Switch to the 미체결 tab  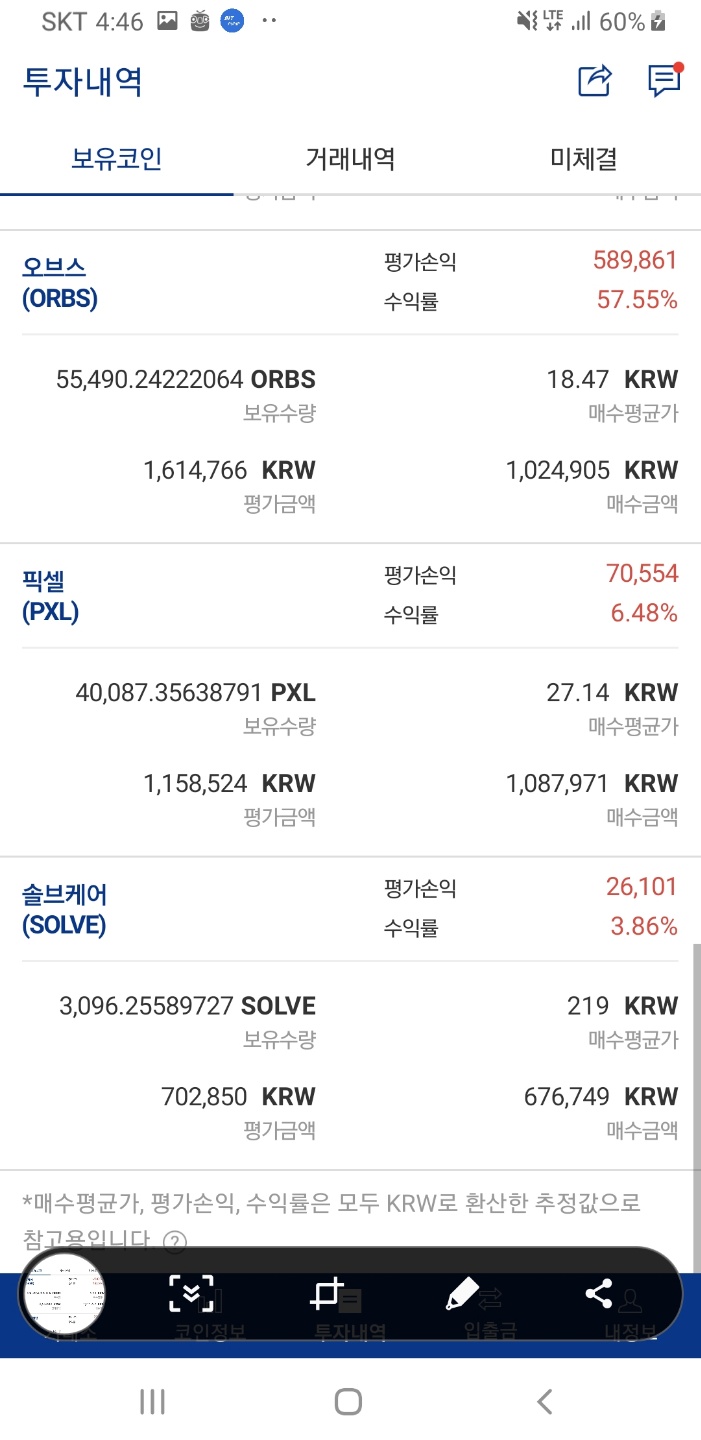(584, 158)
